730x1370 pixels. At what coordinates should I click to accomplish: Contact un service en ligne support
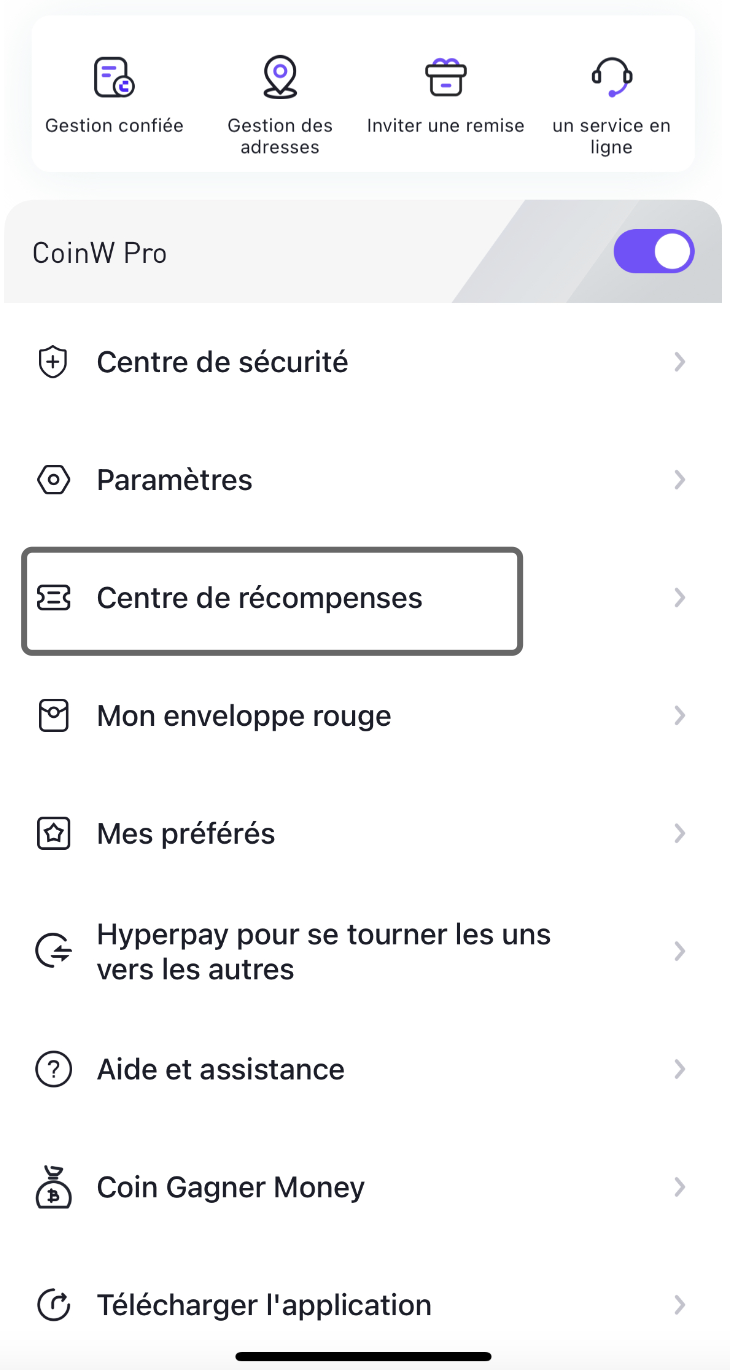(x=611, y=105)
